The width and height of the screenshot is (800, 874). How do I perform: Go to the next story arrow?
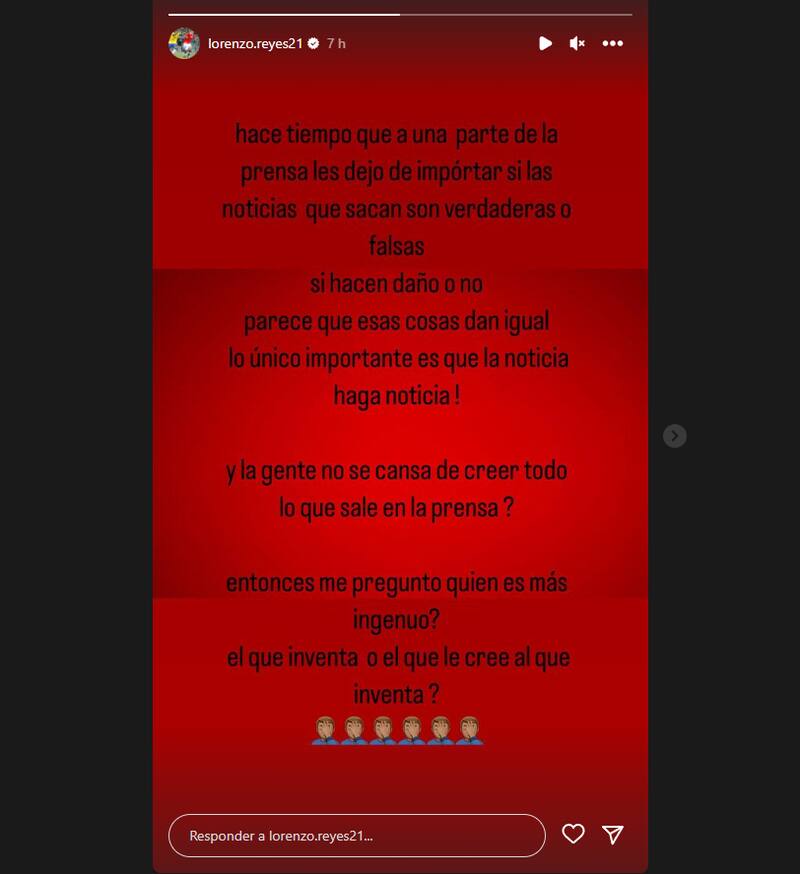tap(675, 435)
